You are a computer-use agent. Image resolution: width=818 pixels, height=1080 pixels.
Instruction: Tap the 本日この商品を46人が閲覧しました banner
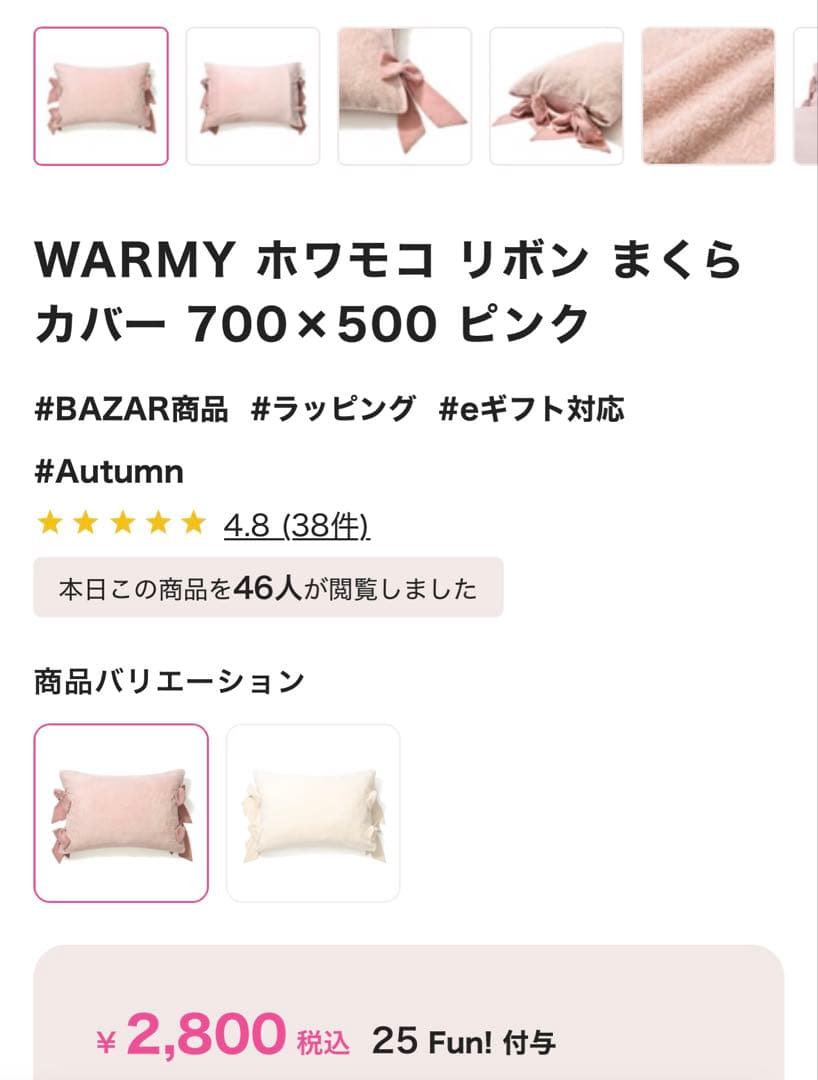271,588
